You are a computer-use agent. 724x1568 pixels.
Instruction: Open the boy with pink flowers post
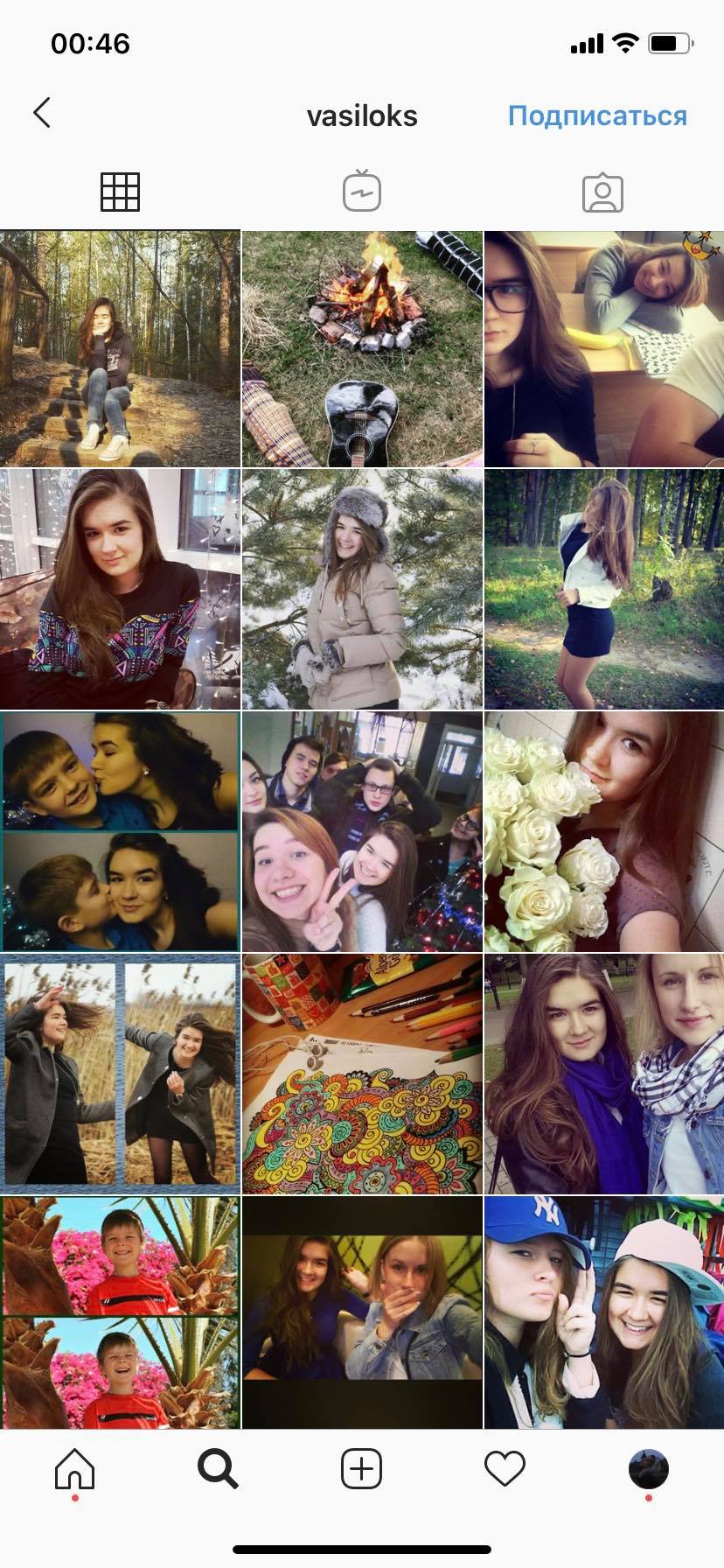[120, 1312]
